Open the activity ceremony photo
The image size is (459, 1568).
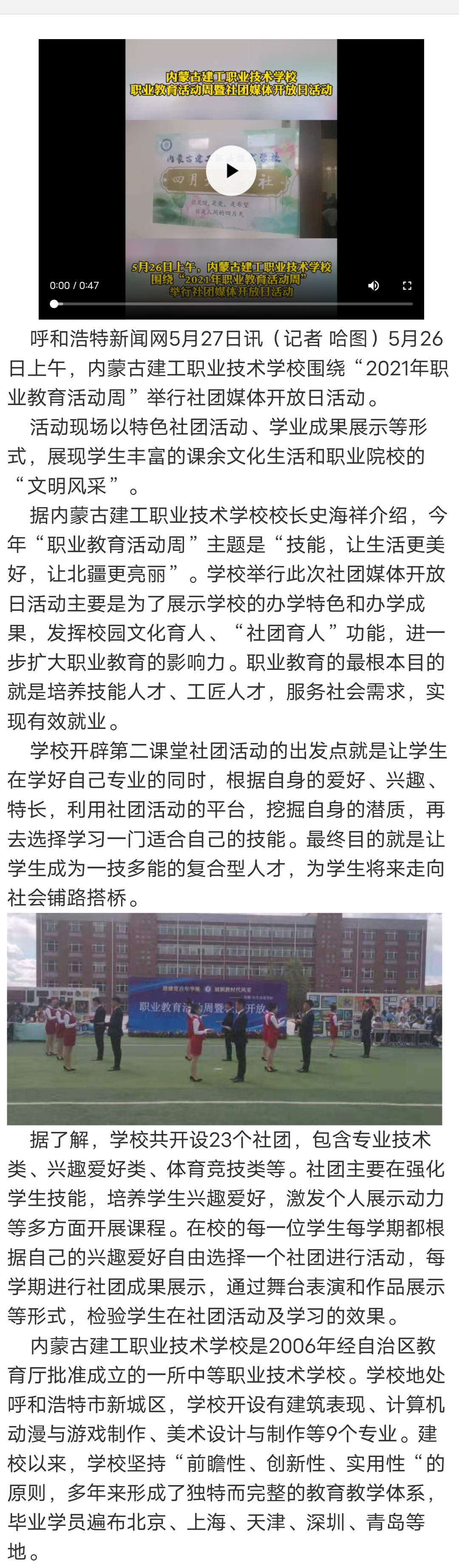[225, 1018]
